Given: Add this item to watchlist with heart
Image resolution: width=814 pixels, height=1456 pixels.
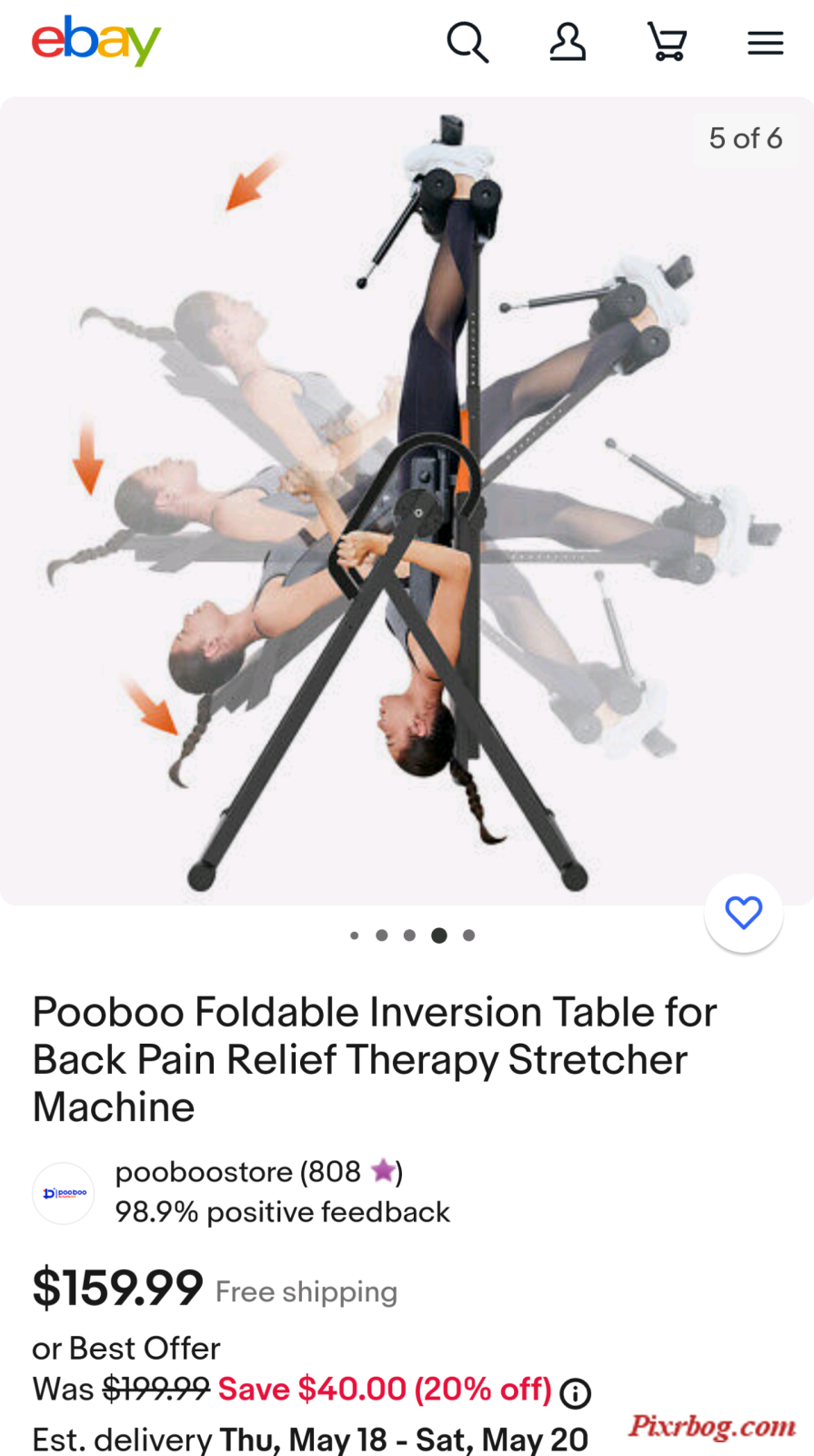Looking at the screenshot, I should tap(744, 913).
